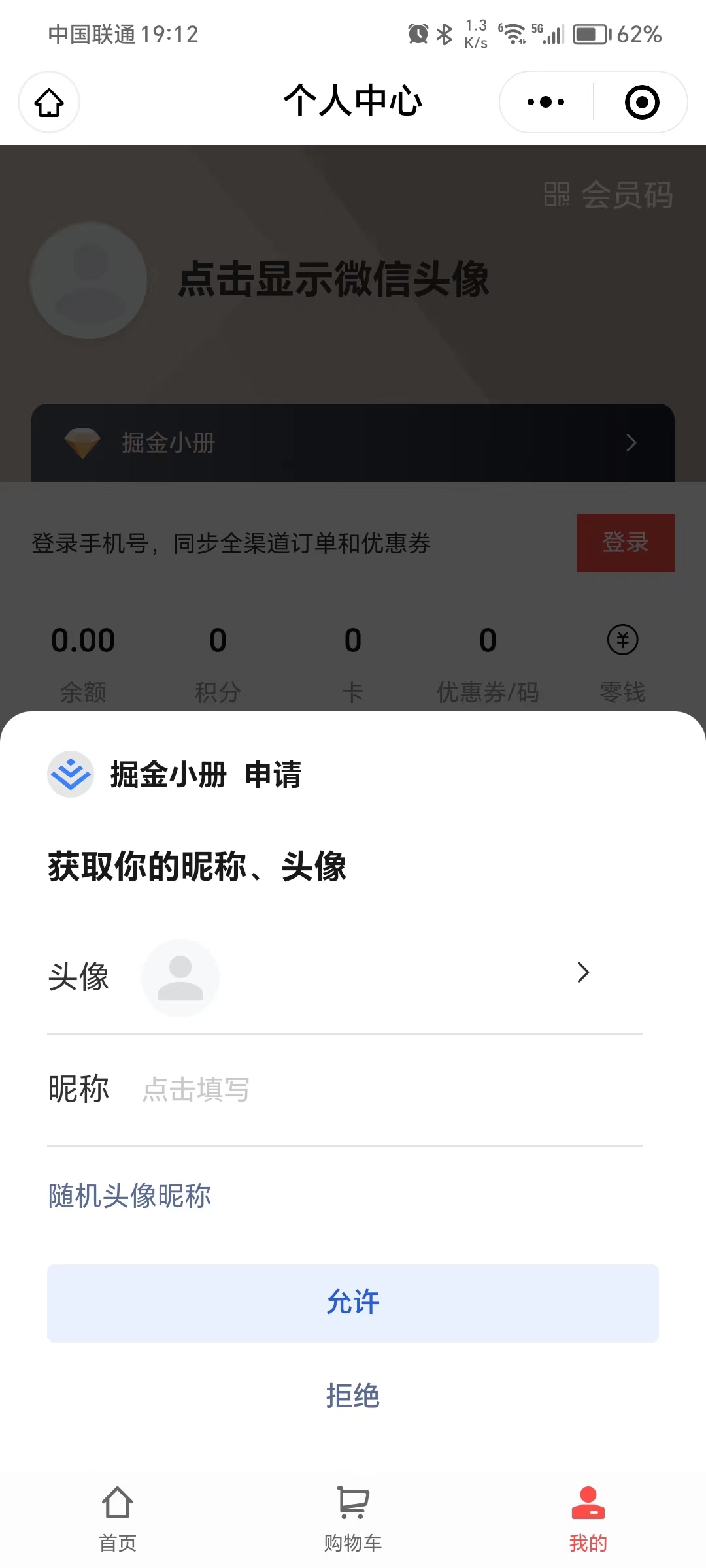Tap 允许 to allow the request

click(x=353, y=1303)
